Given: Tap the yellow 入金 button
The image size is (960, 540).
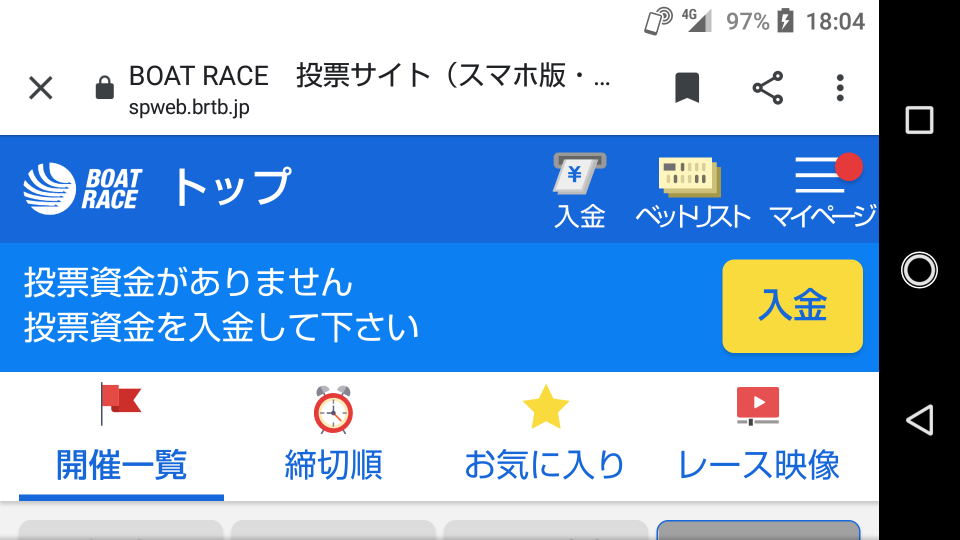Looking at the screenshot, I should (792, 306).
